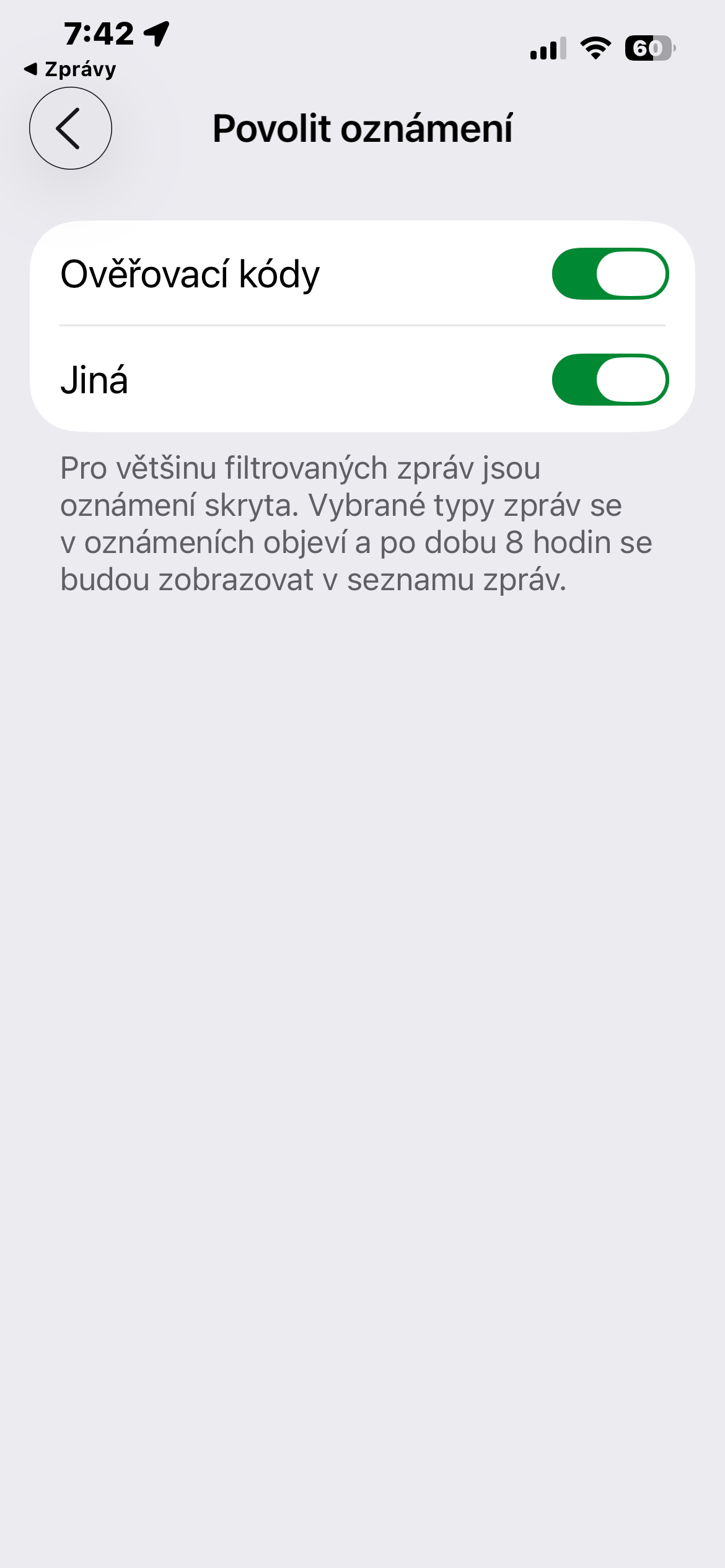Screen dimensions: 725x1568
Task: Return to the Zprávy app
Action: pyautogui.click(x=69, y=69)
